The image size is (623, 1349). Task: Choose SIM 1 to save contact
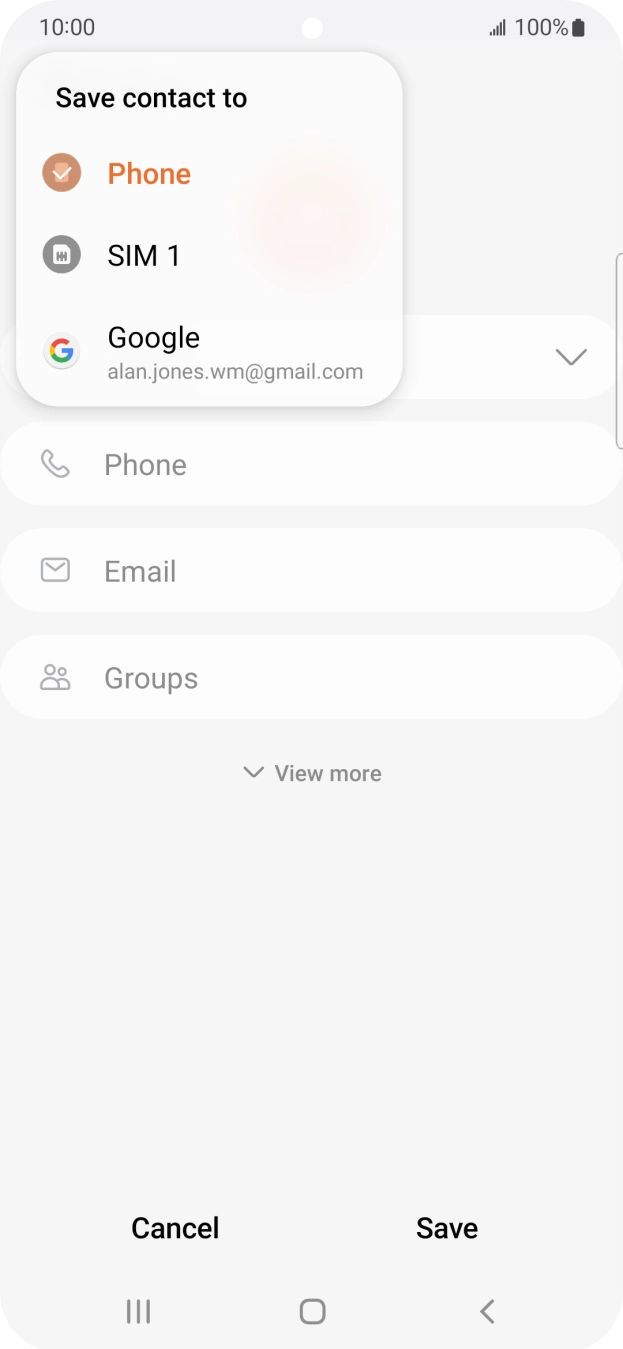pos(144,256)
